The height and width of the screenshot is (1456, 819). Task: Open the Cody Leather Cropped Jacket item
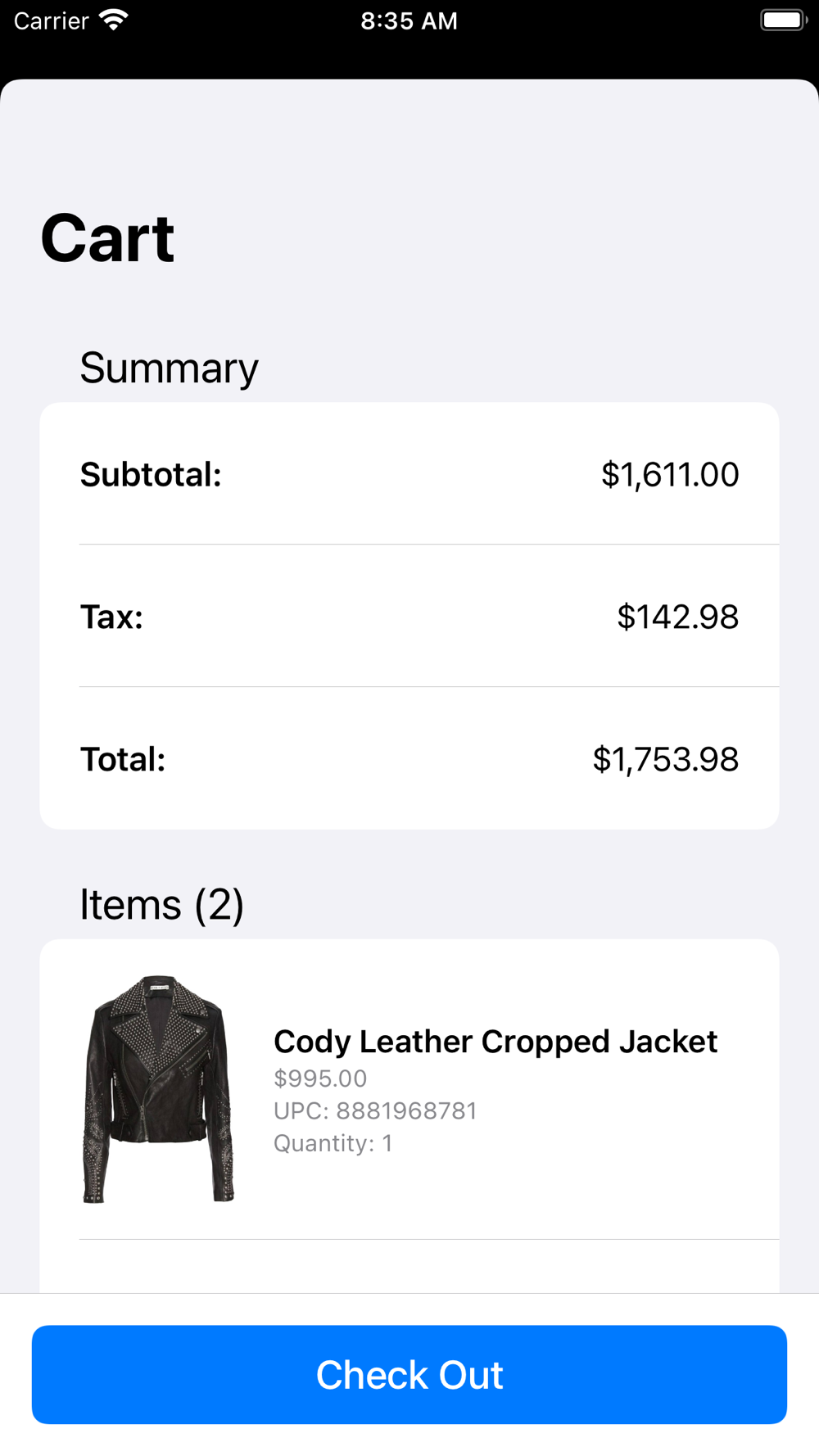click(x=409, y=1089)
